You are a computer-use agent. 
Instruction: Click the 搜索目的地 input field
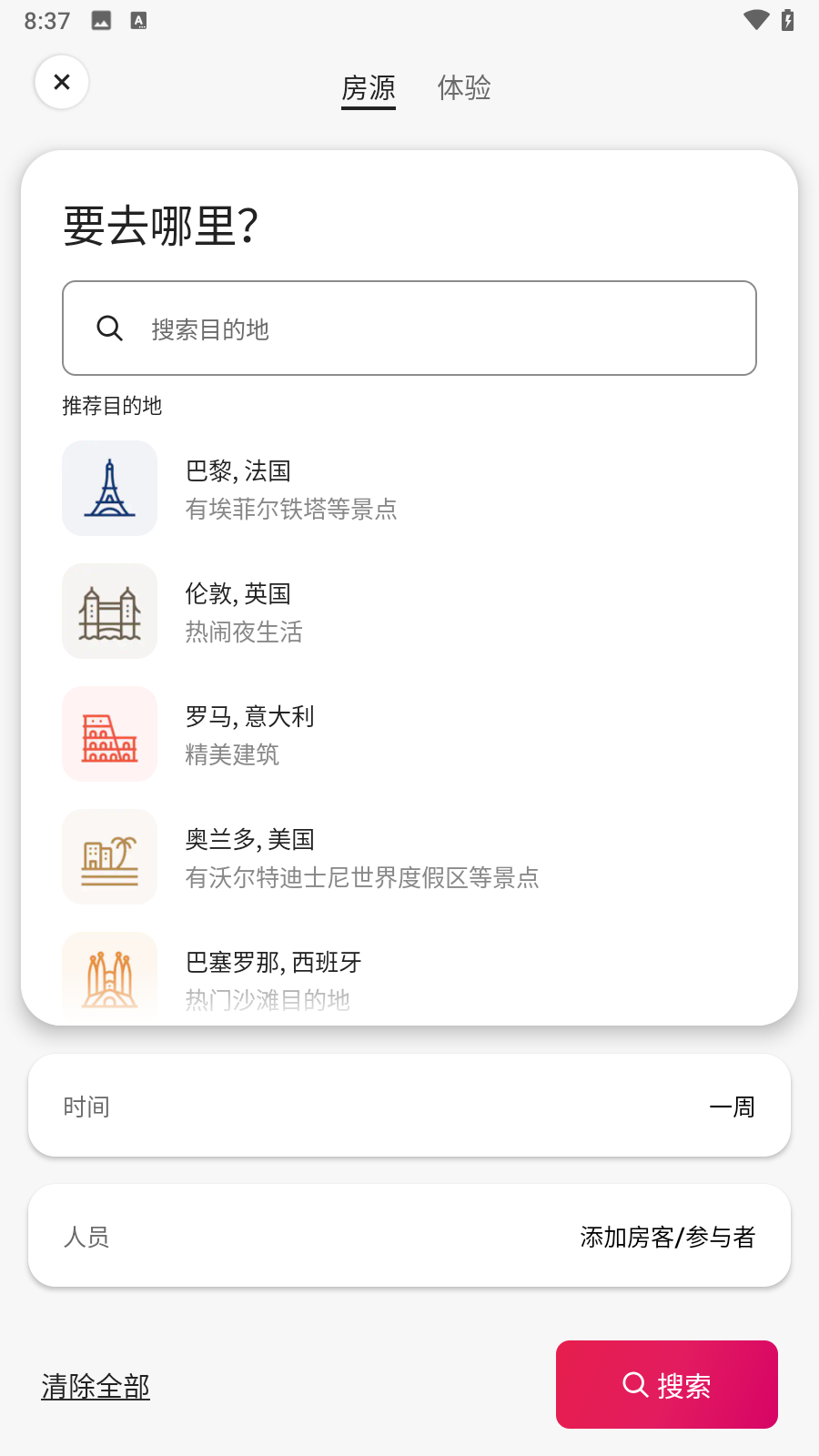409,329
